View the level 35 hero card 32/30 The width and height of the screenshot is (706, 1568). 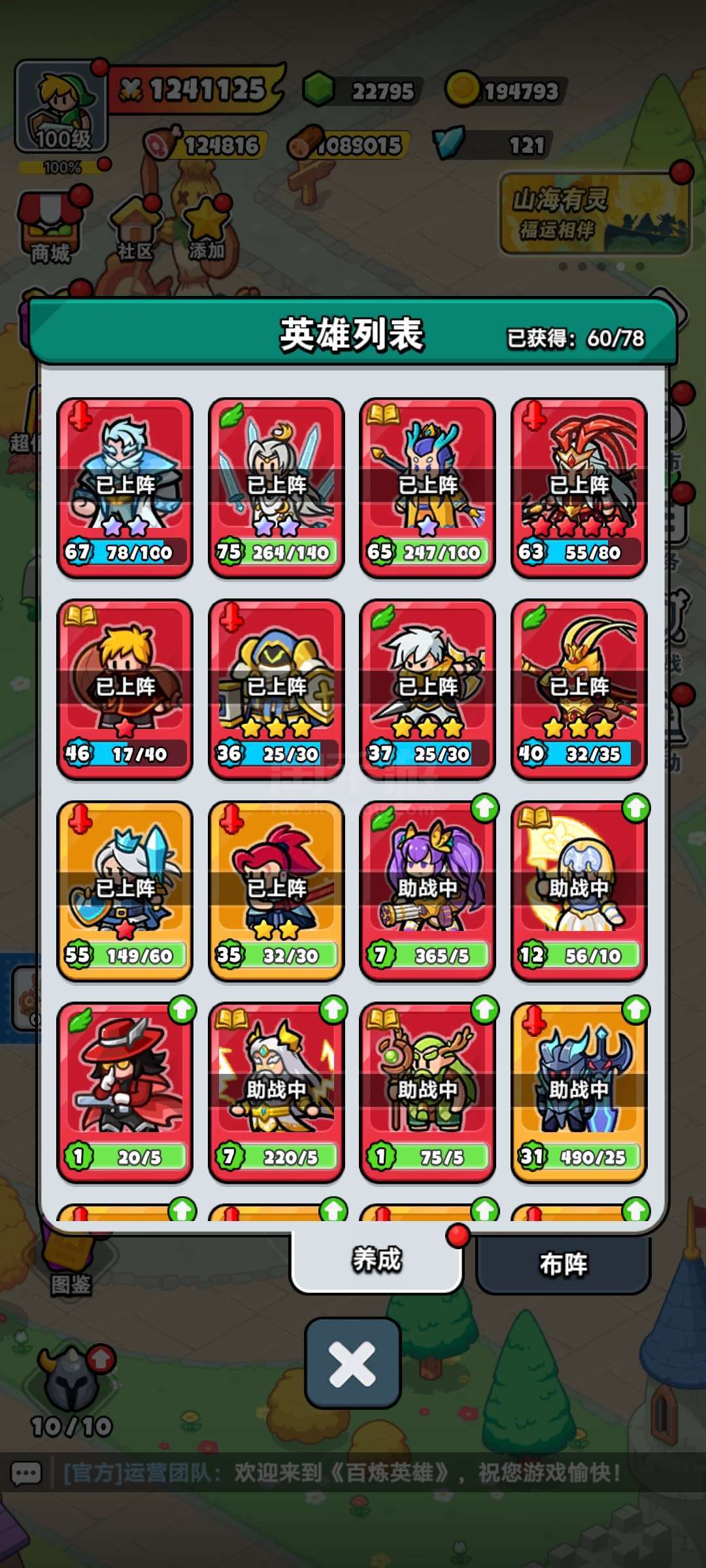[276, 890]
